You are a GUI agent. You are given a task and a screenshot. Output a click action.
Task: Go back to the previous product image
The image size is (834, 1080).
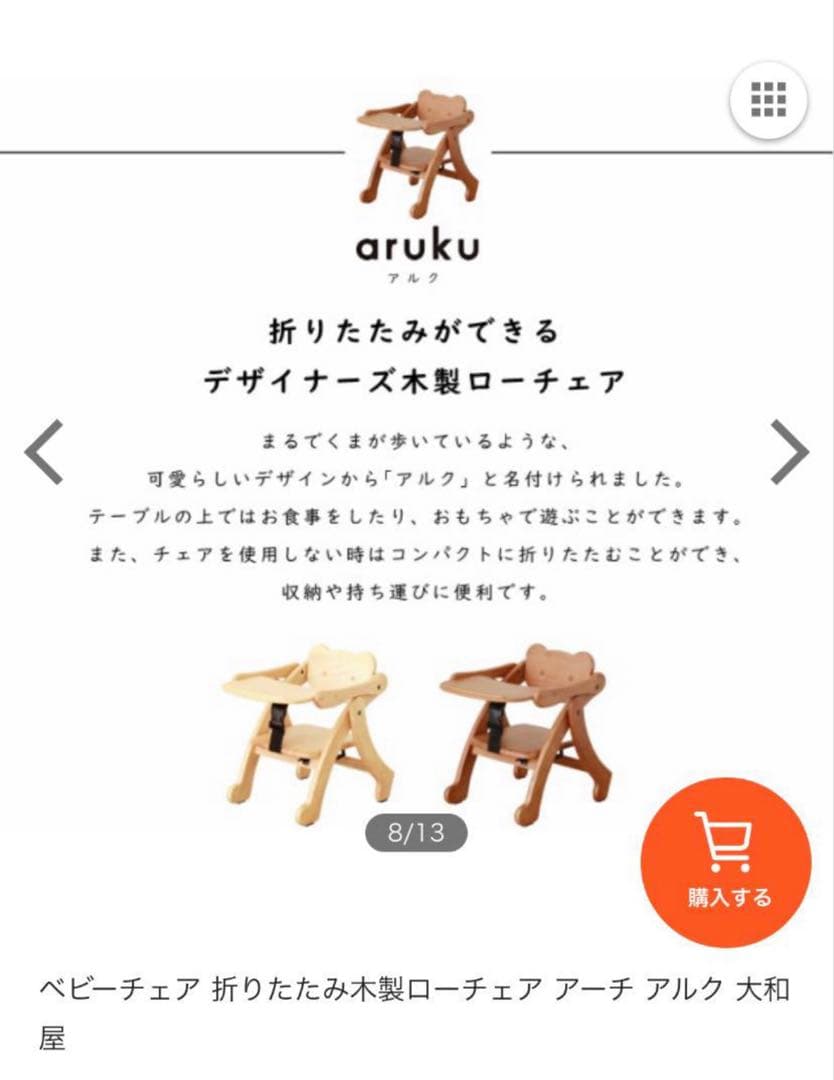(44, 452)
